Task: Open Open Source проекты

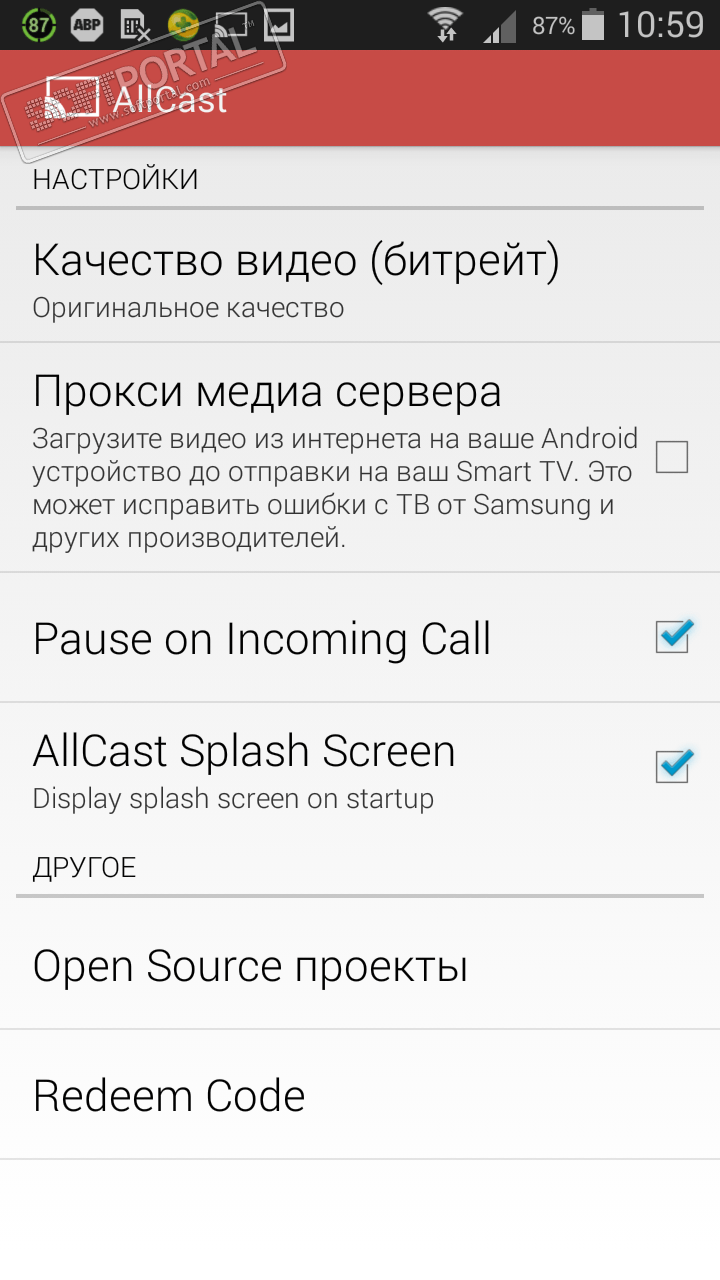Action: pyautogui.click(x=250, y=966)
